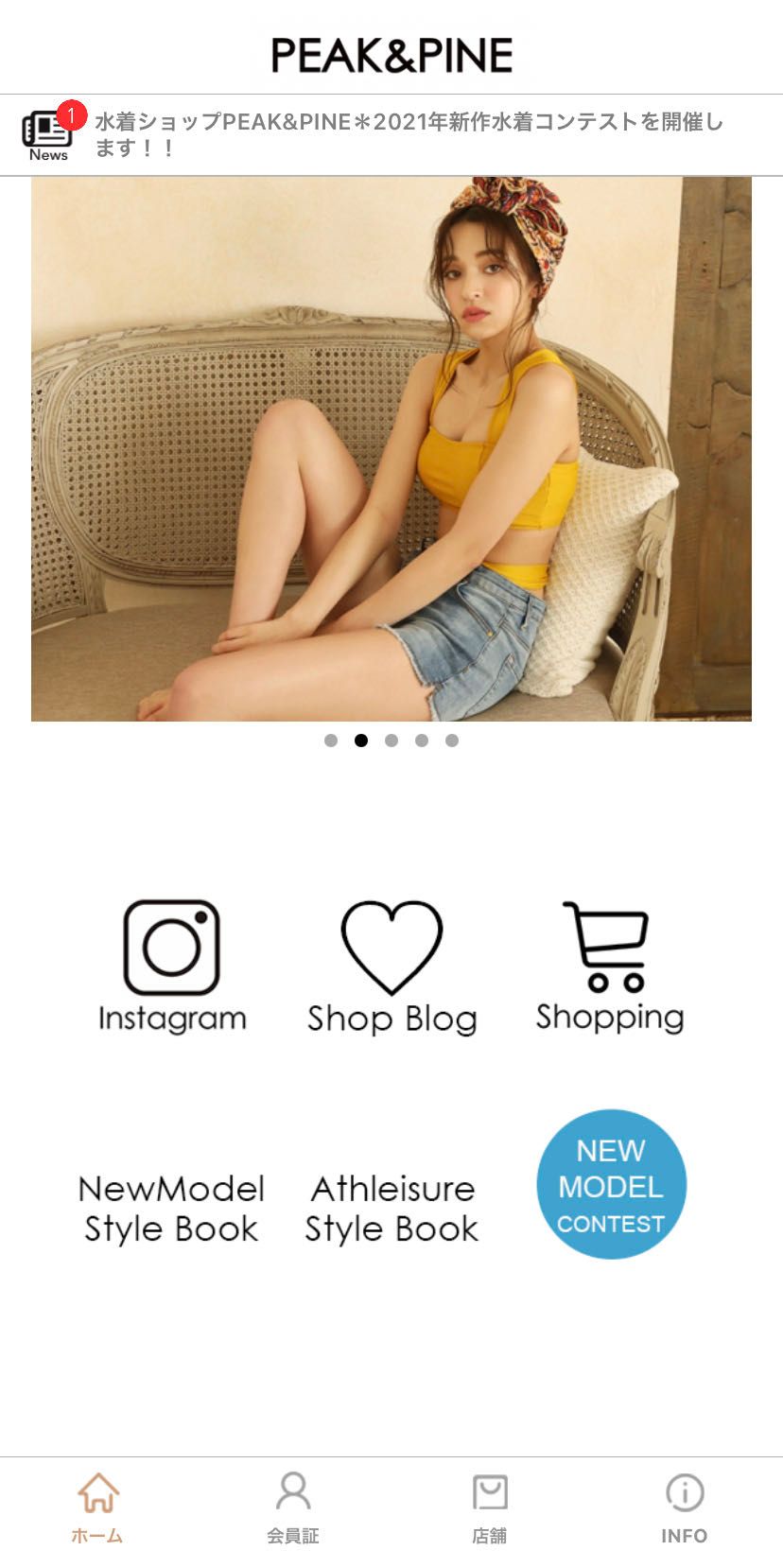Open the Instagram link

[172, 967]
